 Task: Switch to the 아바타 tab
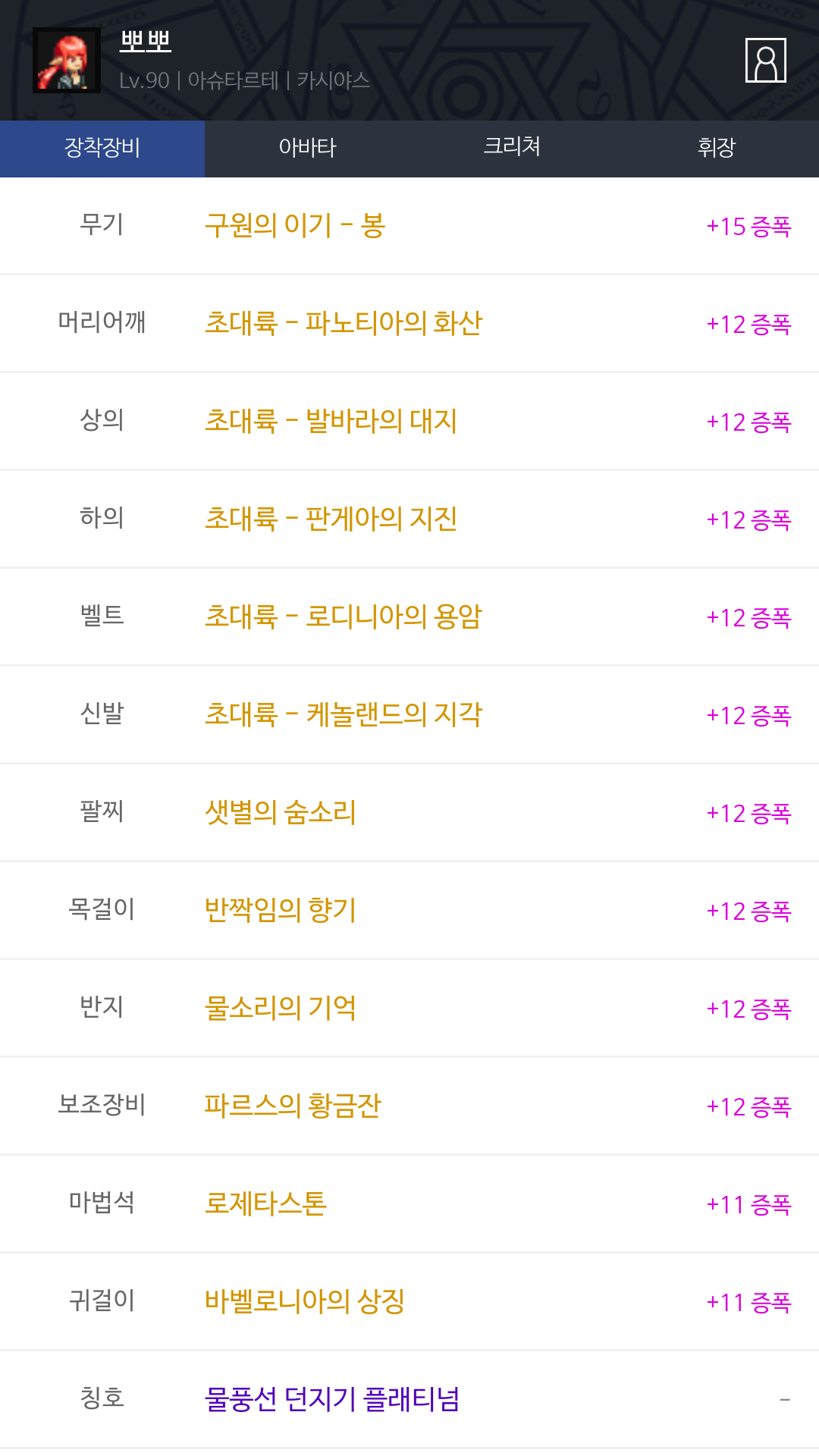307,148
